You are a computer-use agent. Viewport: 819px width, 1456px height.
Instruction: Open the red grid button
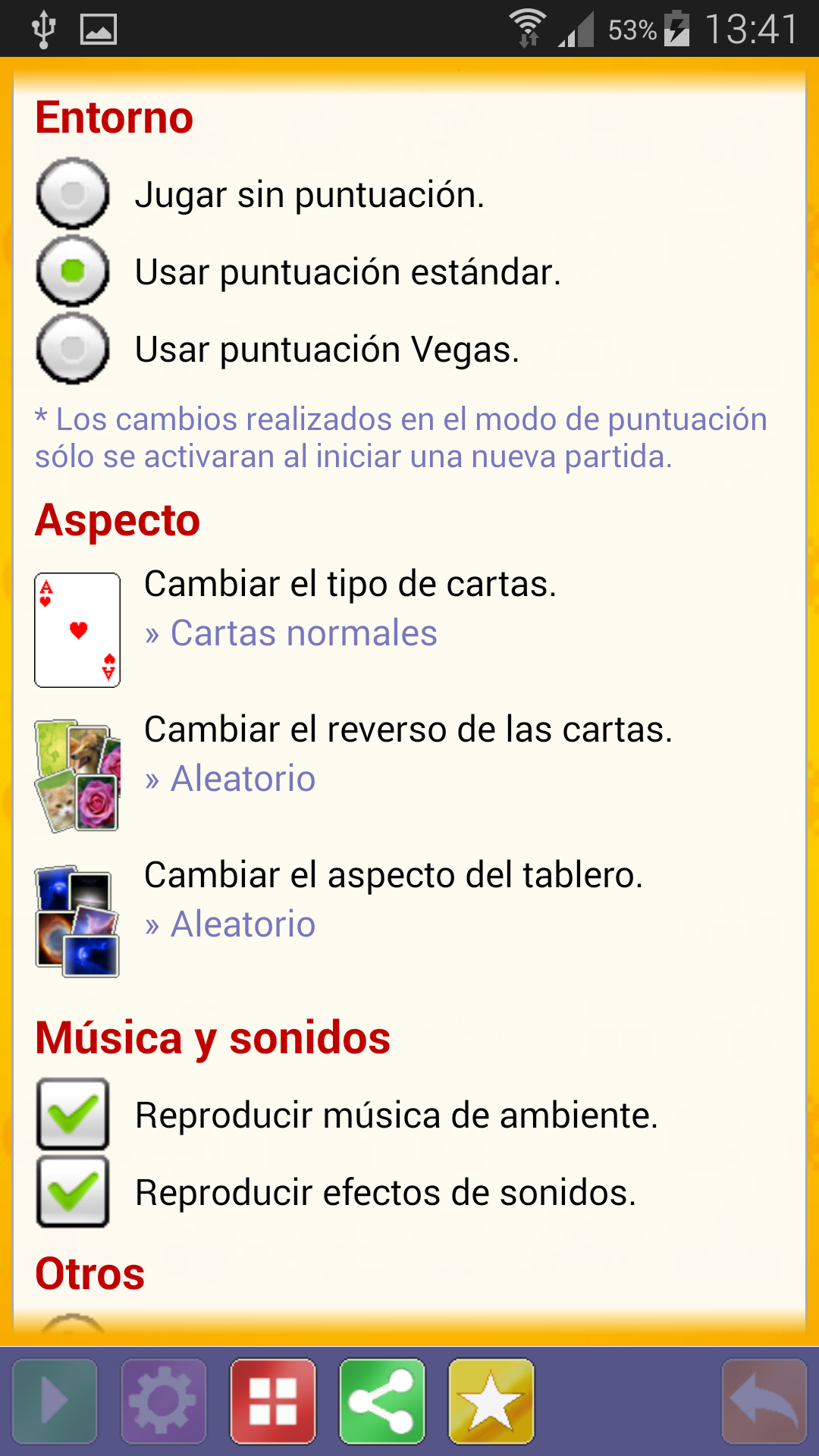(x=273, y=1401)
